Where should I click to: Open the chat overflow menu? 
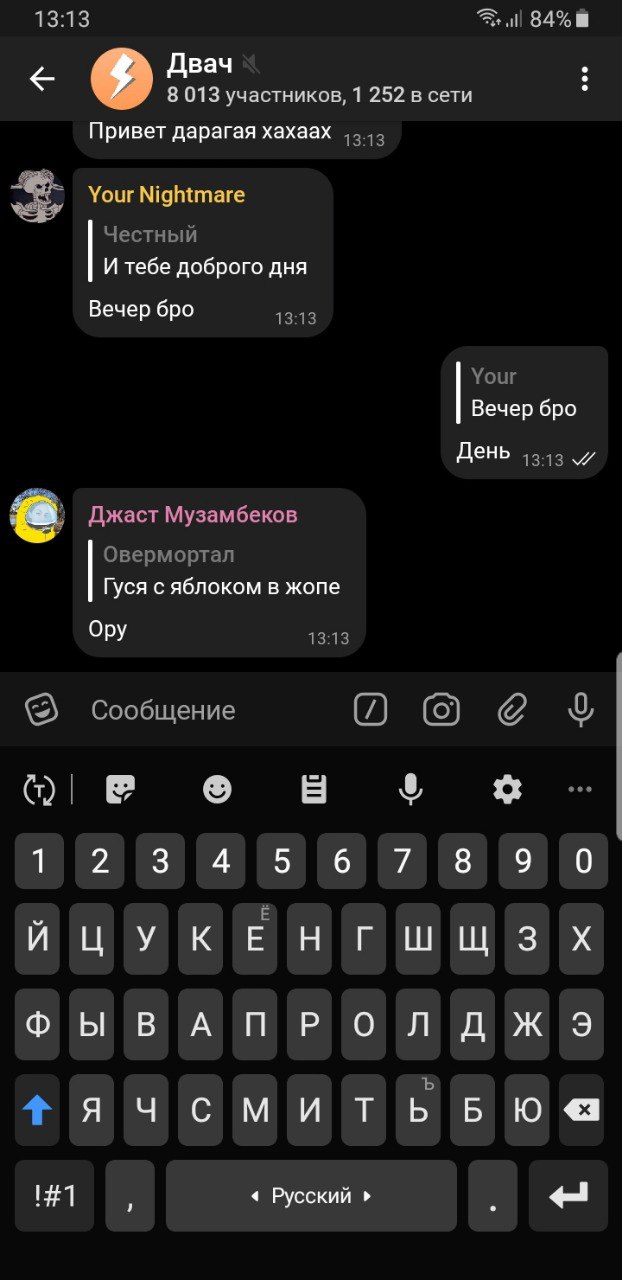(x=584, y=79)
